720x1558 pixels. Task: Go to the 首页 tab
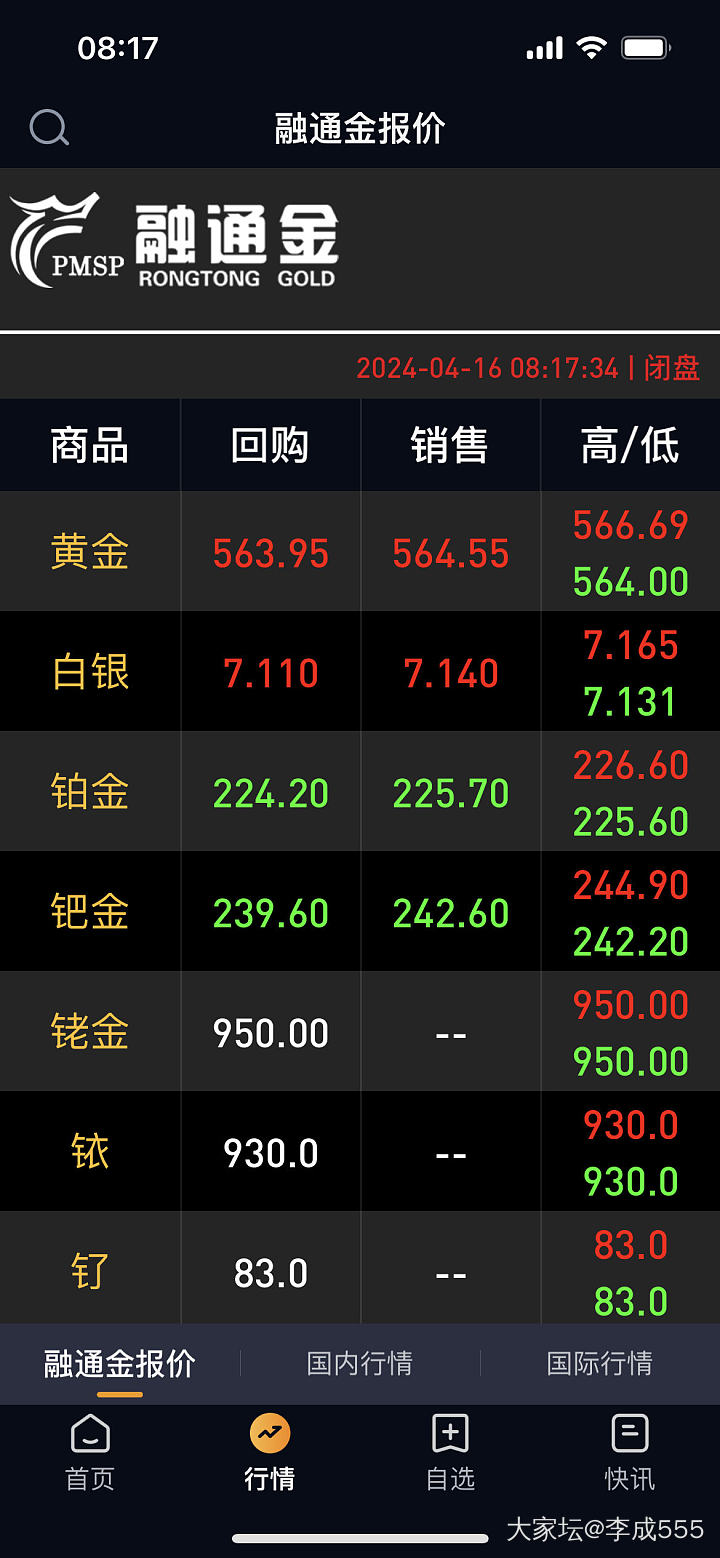point(90,1452)
